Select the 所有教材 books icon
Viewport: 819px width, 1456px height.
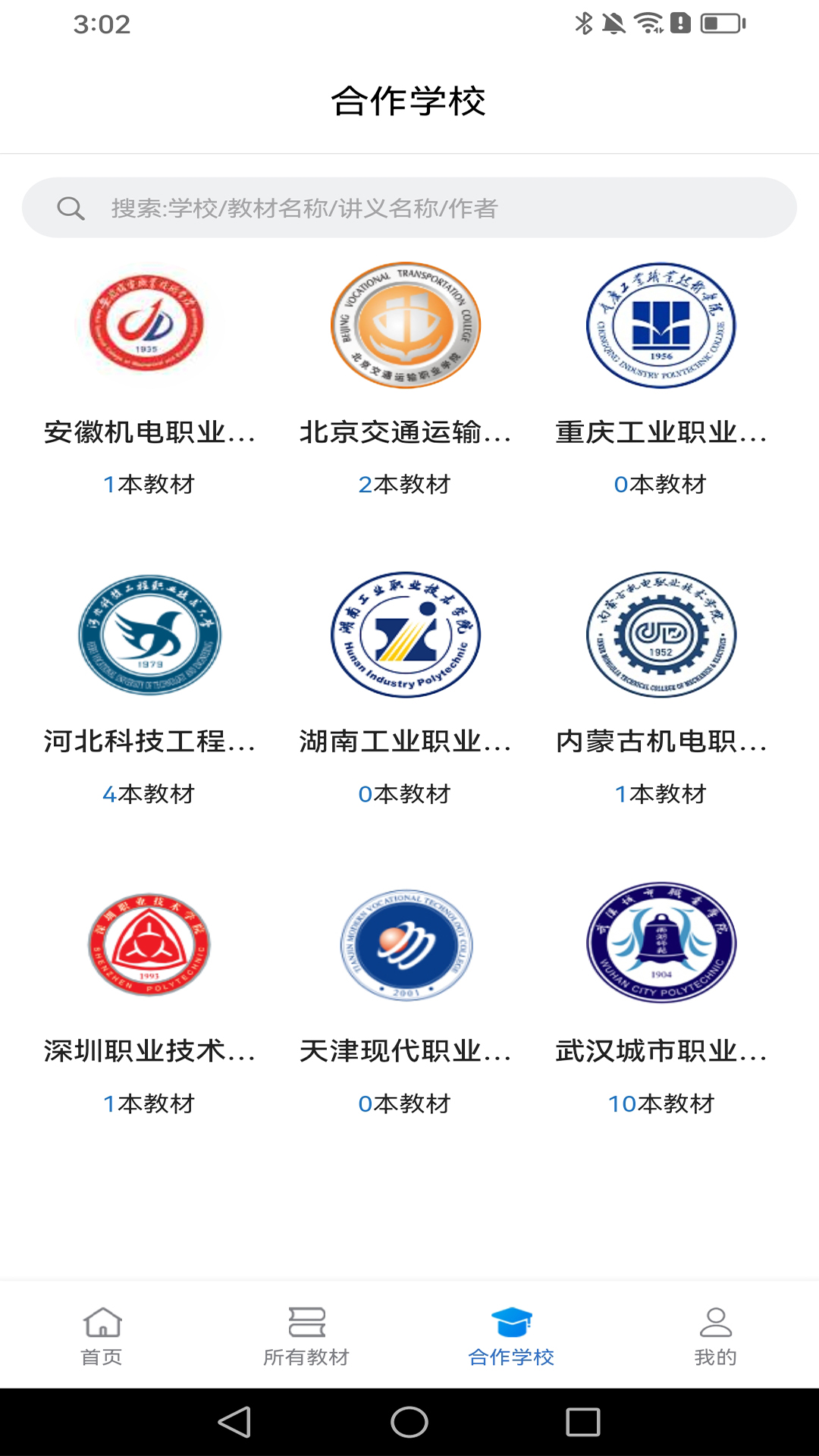306,1322
